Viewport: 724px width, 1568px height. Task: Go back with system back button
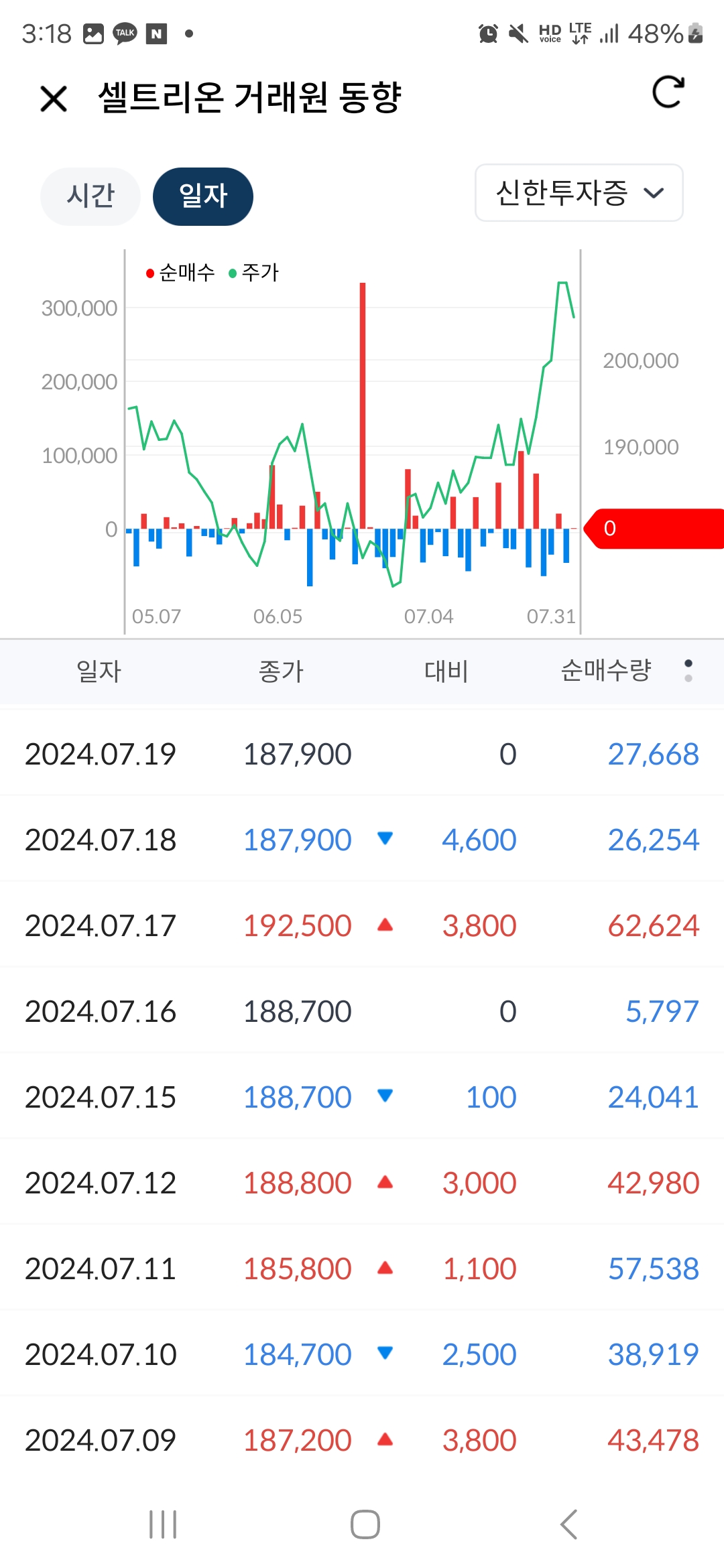point(568,1524)
